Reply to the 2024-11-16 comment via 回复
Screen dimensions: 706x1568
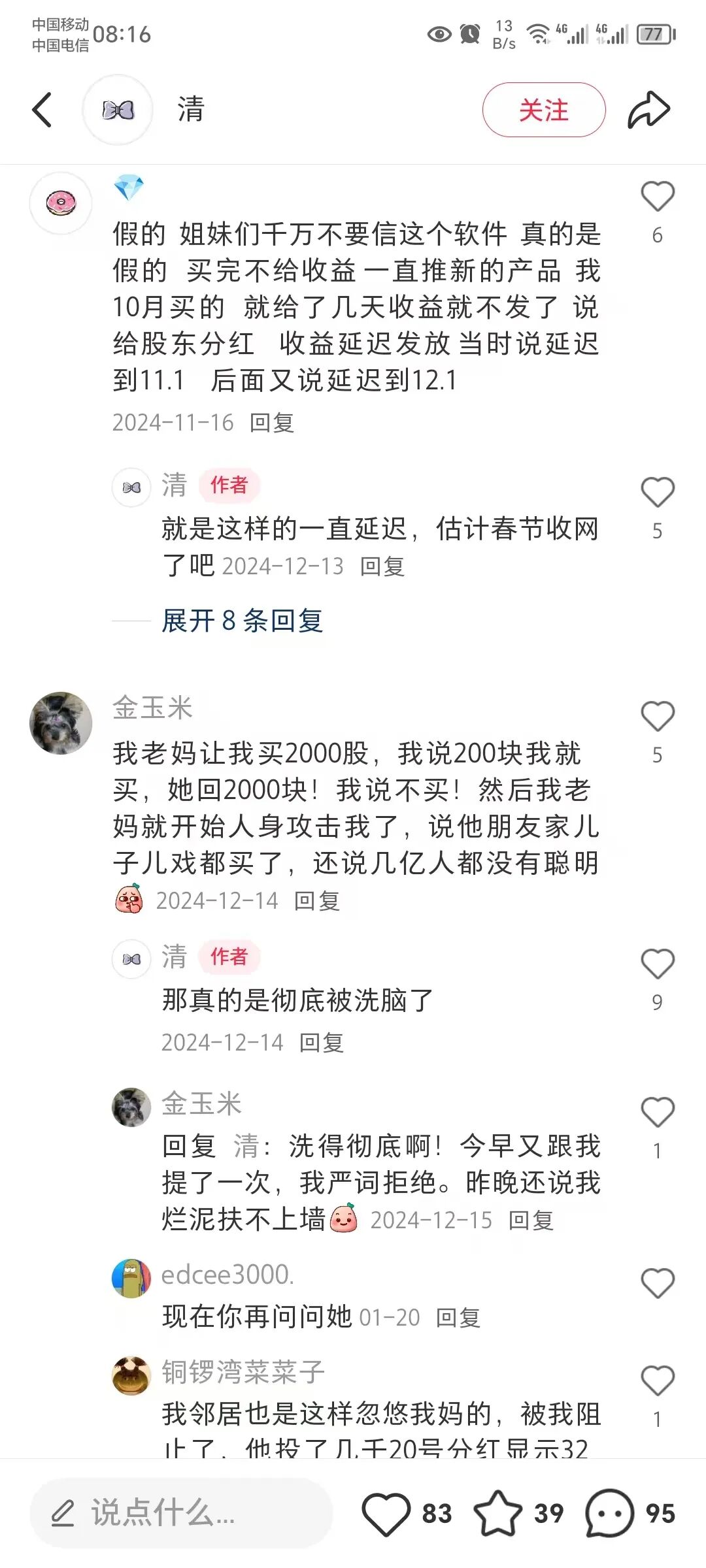(x=272, y=422)
